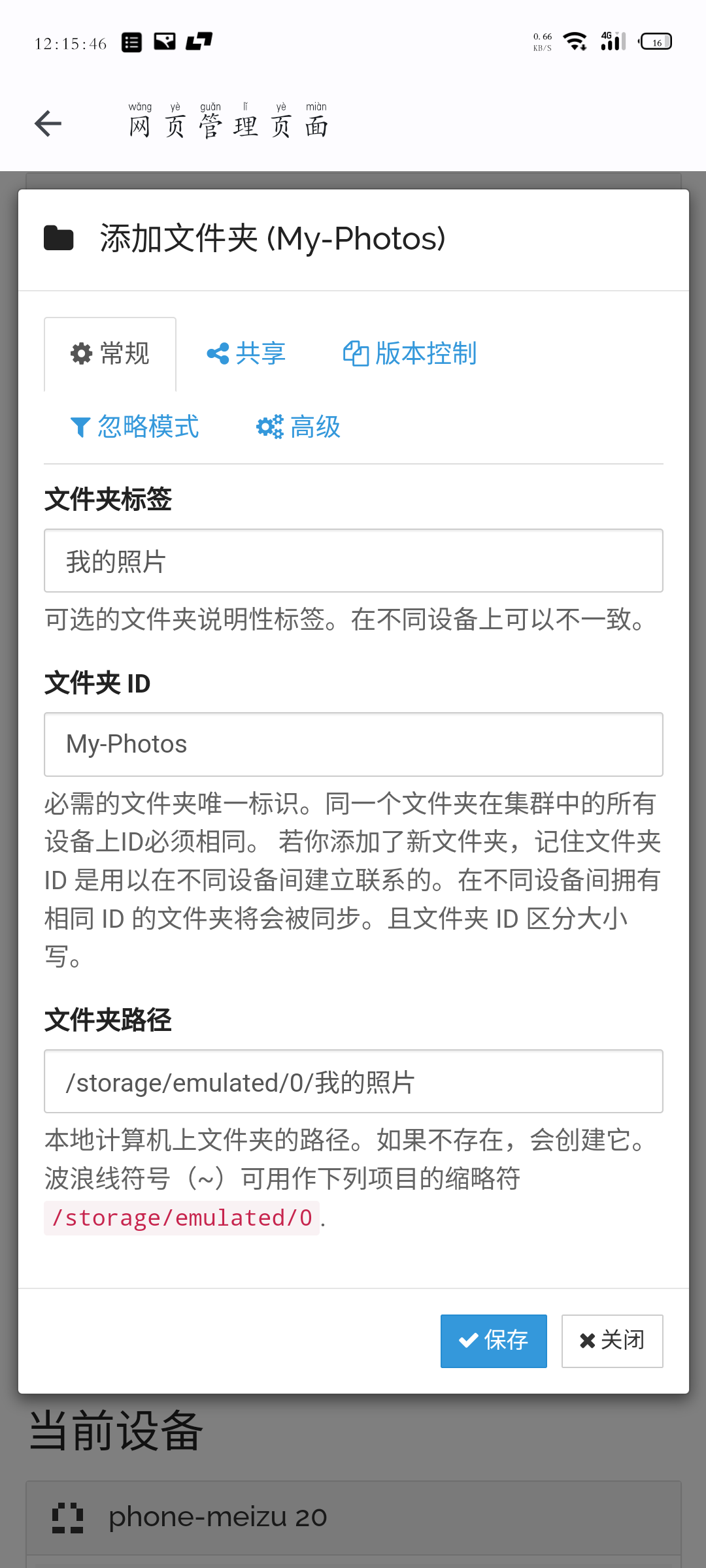Switch to the 忽略模式 tab
Screen dimensions: 706x1568
[134, 427]
